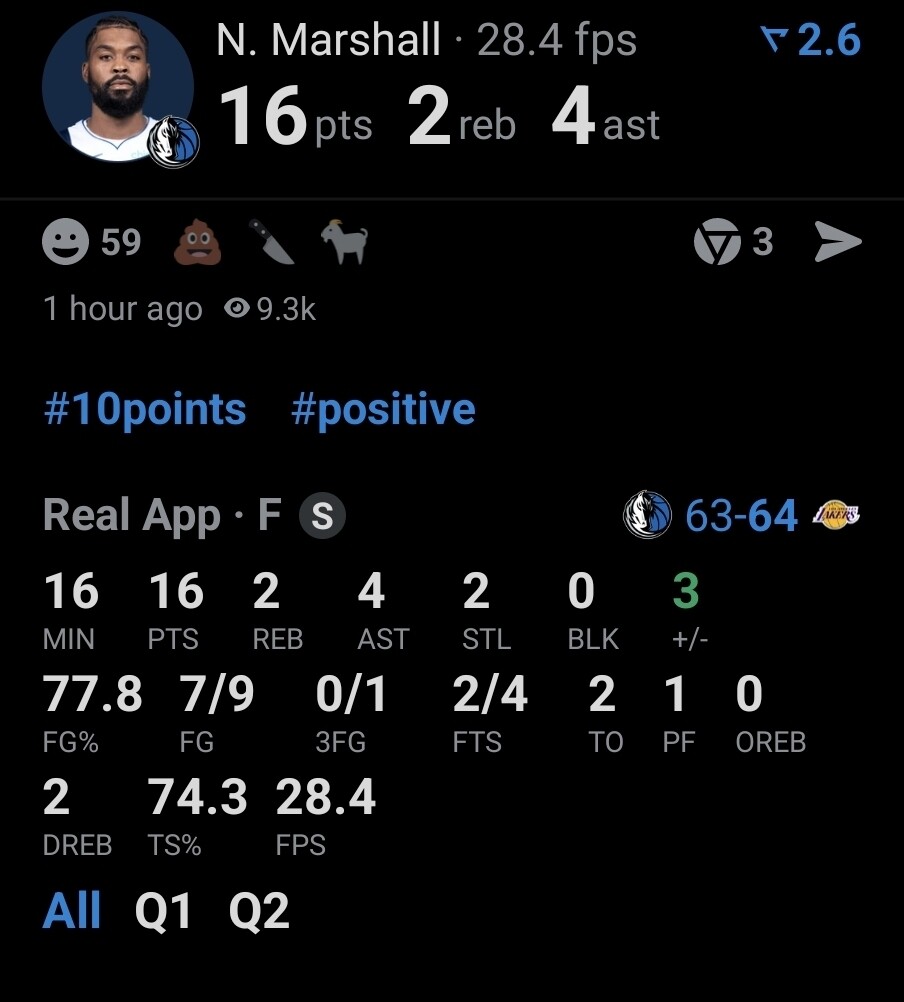Open the #10points hashtag

pyautogui.click(x=145, y=410)
